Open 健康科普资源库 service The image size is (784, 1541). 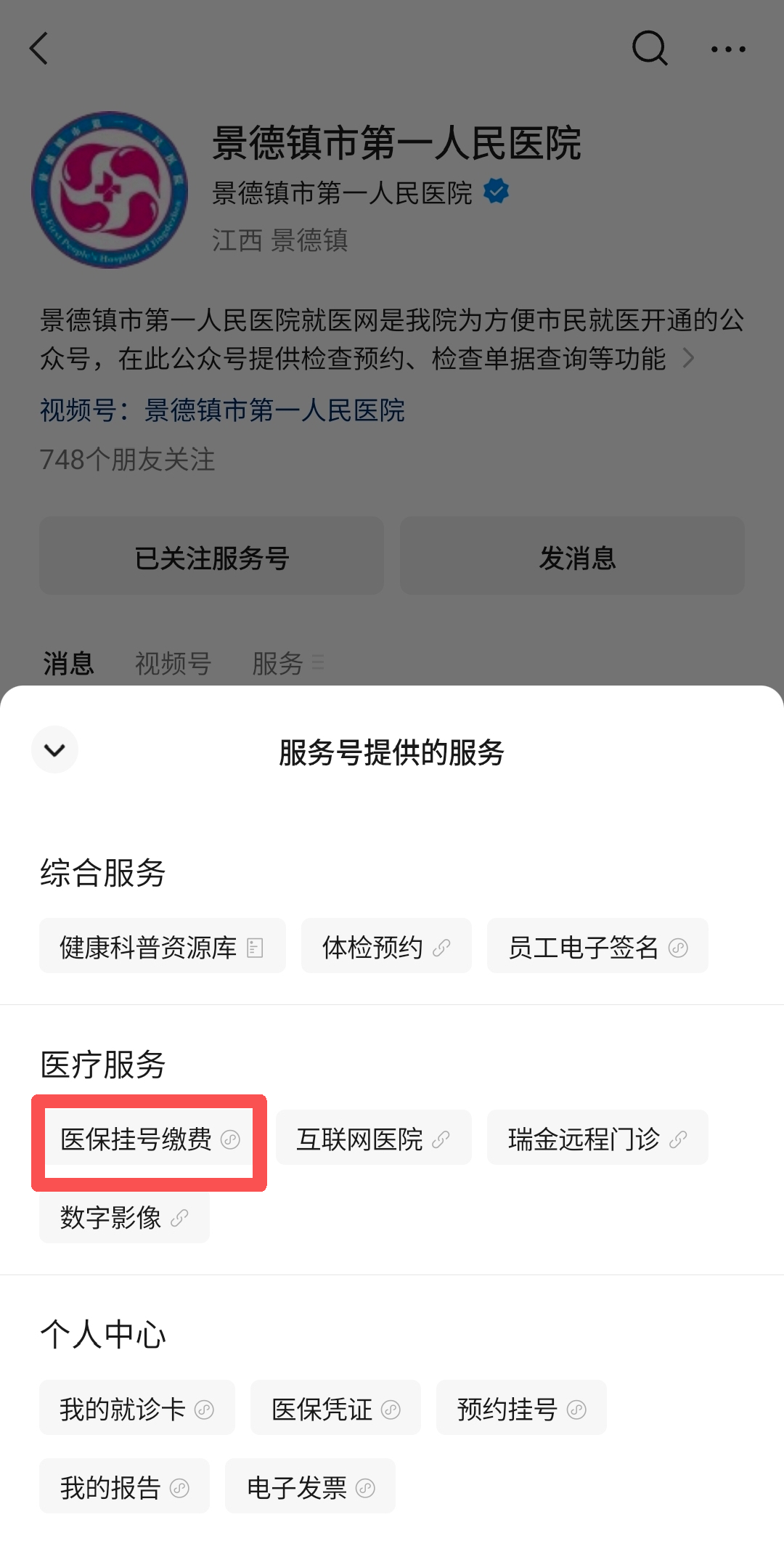[x=162, y=947]
